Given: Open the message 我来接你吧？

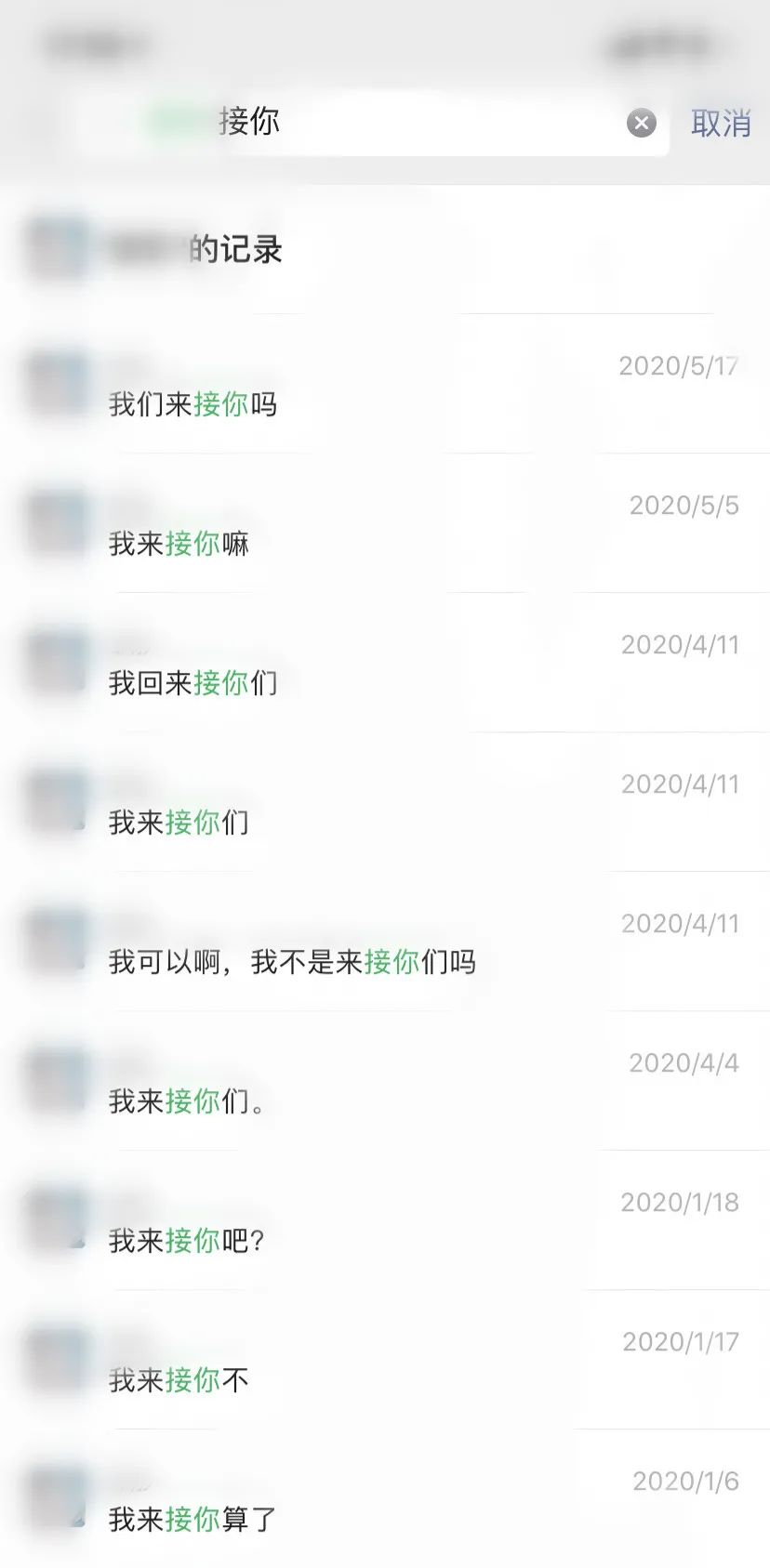Looking at the screenshot, I should [x=185, y=1241].
